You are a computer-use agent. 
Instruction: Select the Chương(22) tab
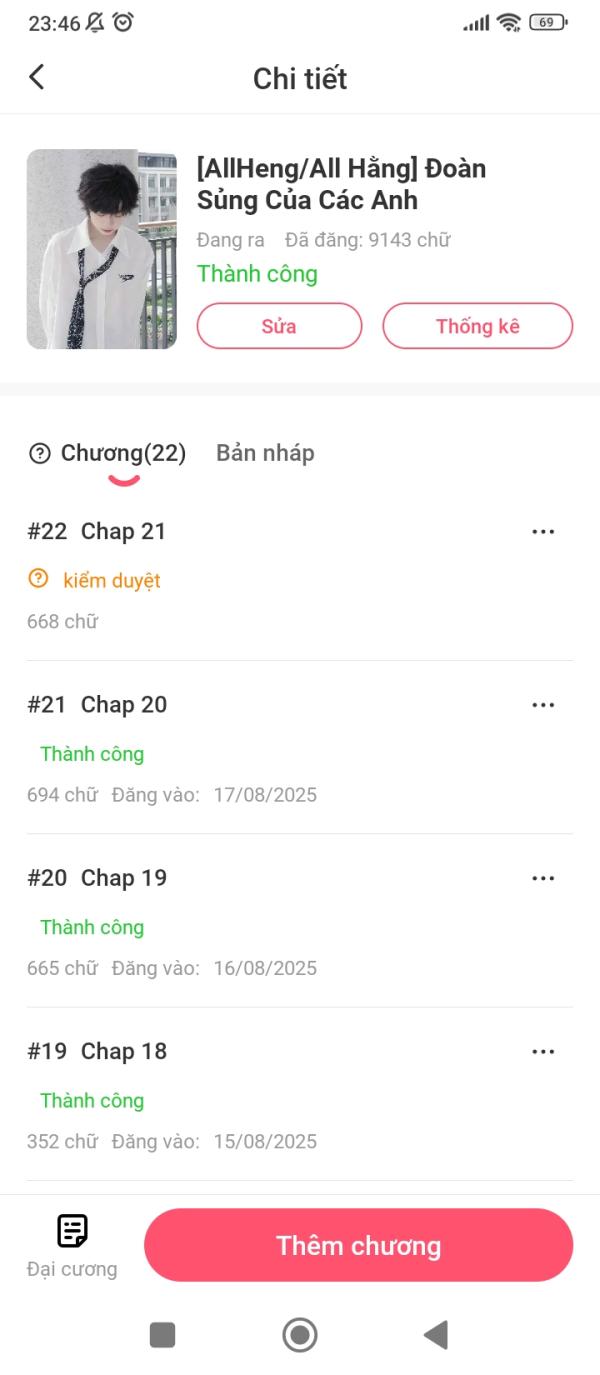click(x=123, y=454)
